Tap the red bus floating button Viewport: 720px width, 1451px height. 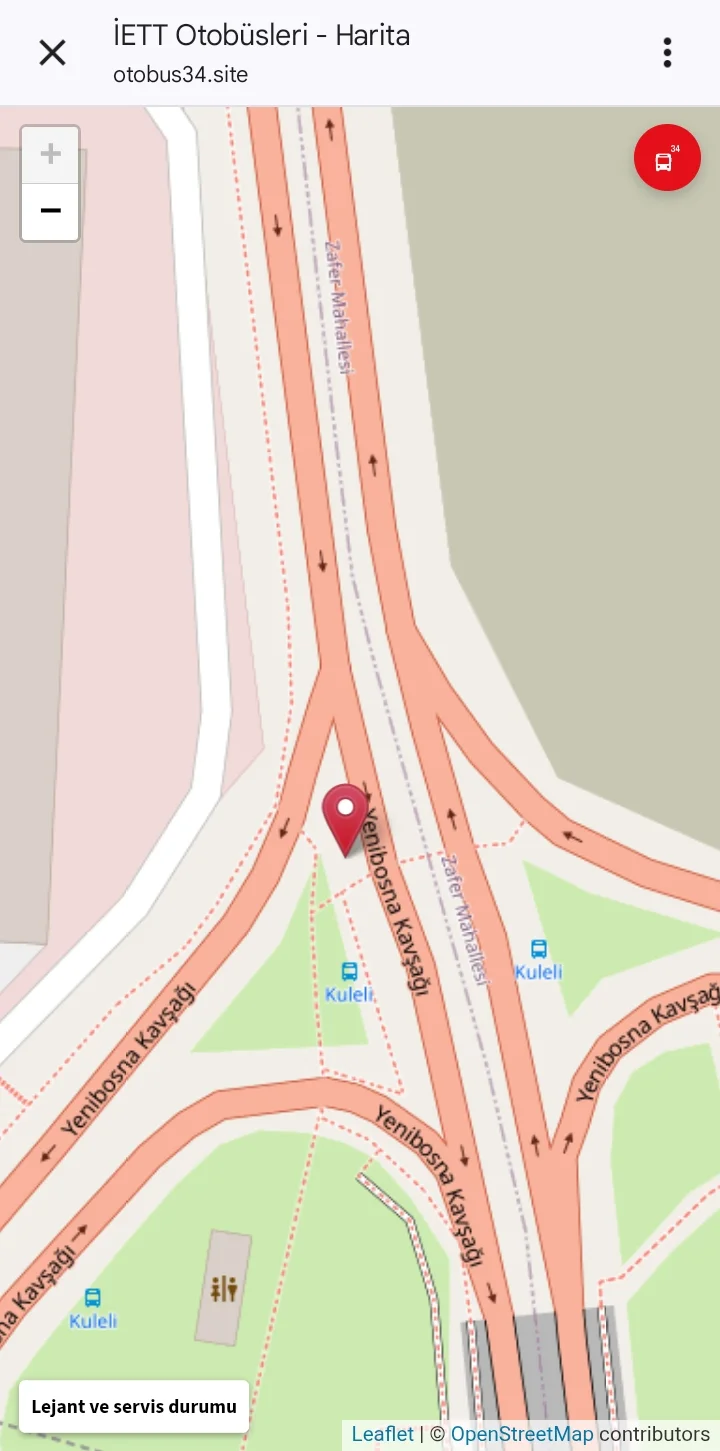(667, 158)
